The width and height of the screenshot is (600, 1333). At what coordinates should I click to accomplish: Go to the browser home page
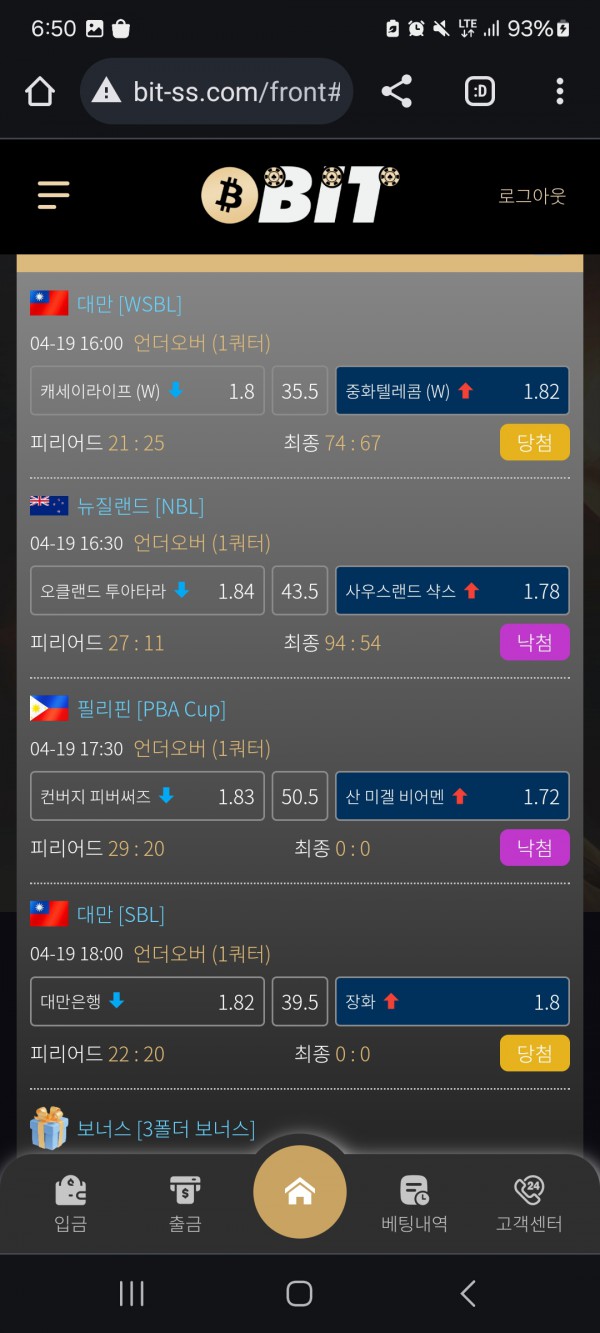(x=40, y=92)
